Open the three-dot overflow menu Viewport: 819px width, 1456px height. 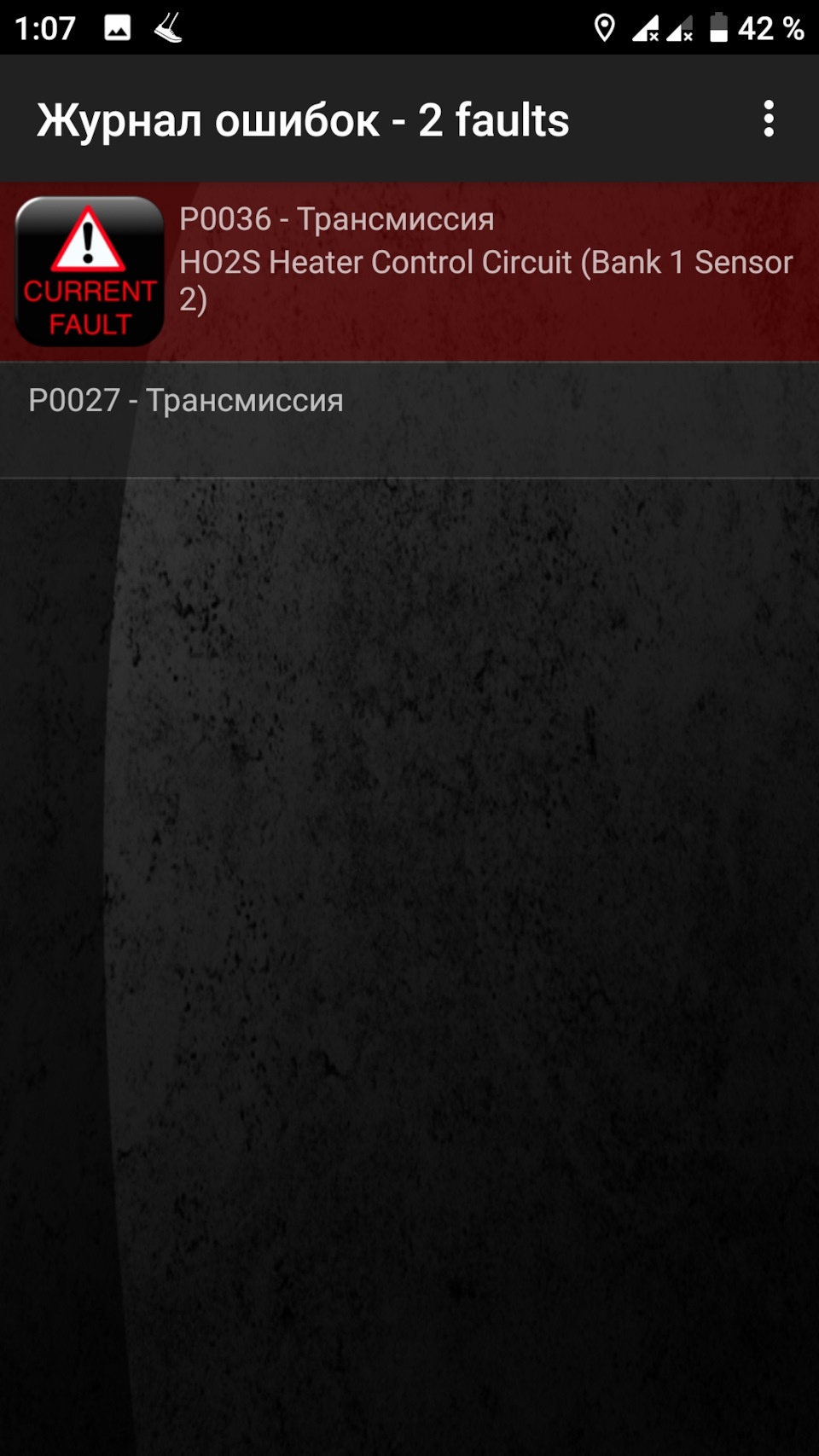(768, 119)
